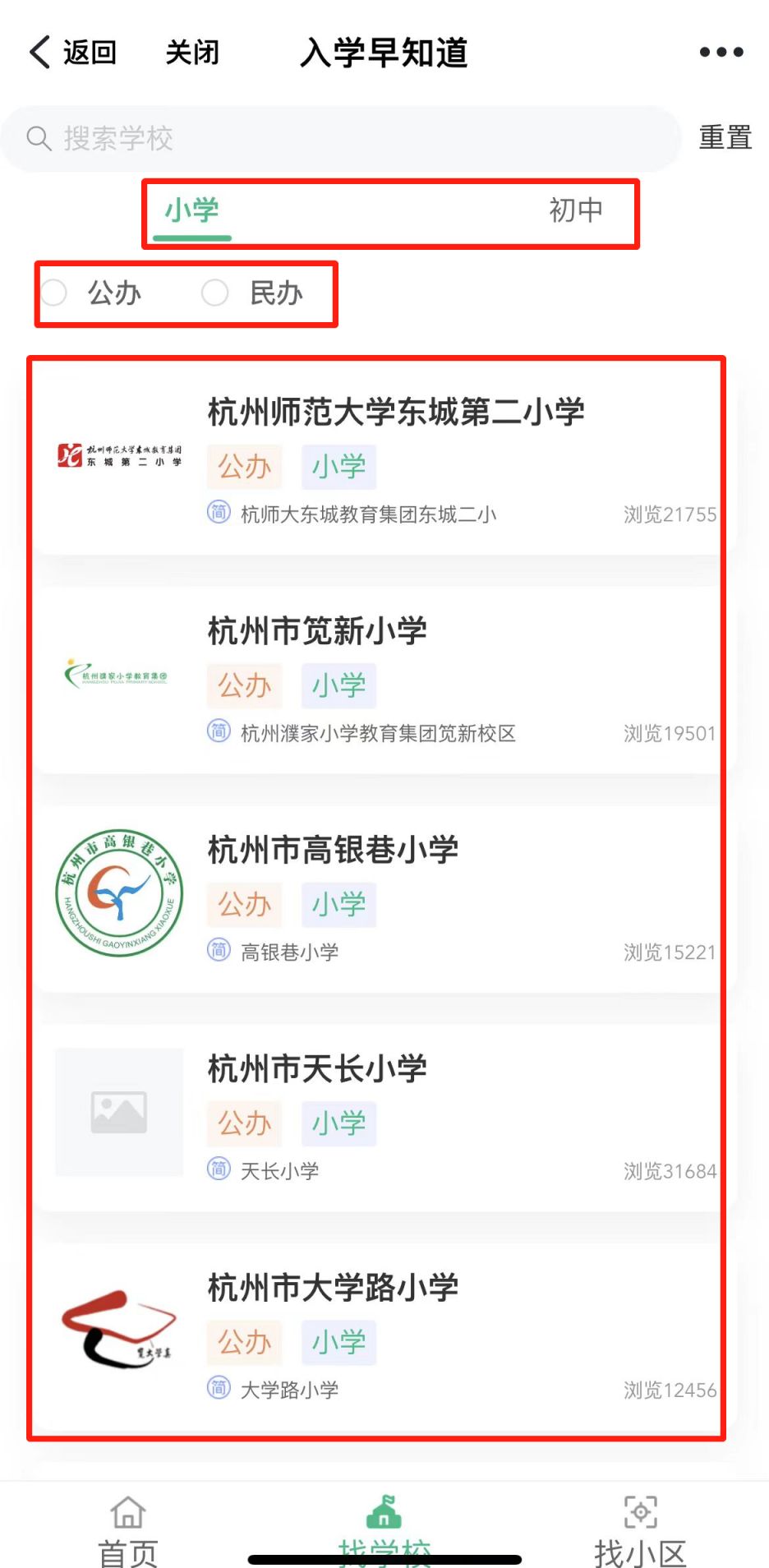Tap 重置 to reset filters

click(725, 138)
